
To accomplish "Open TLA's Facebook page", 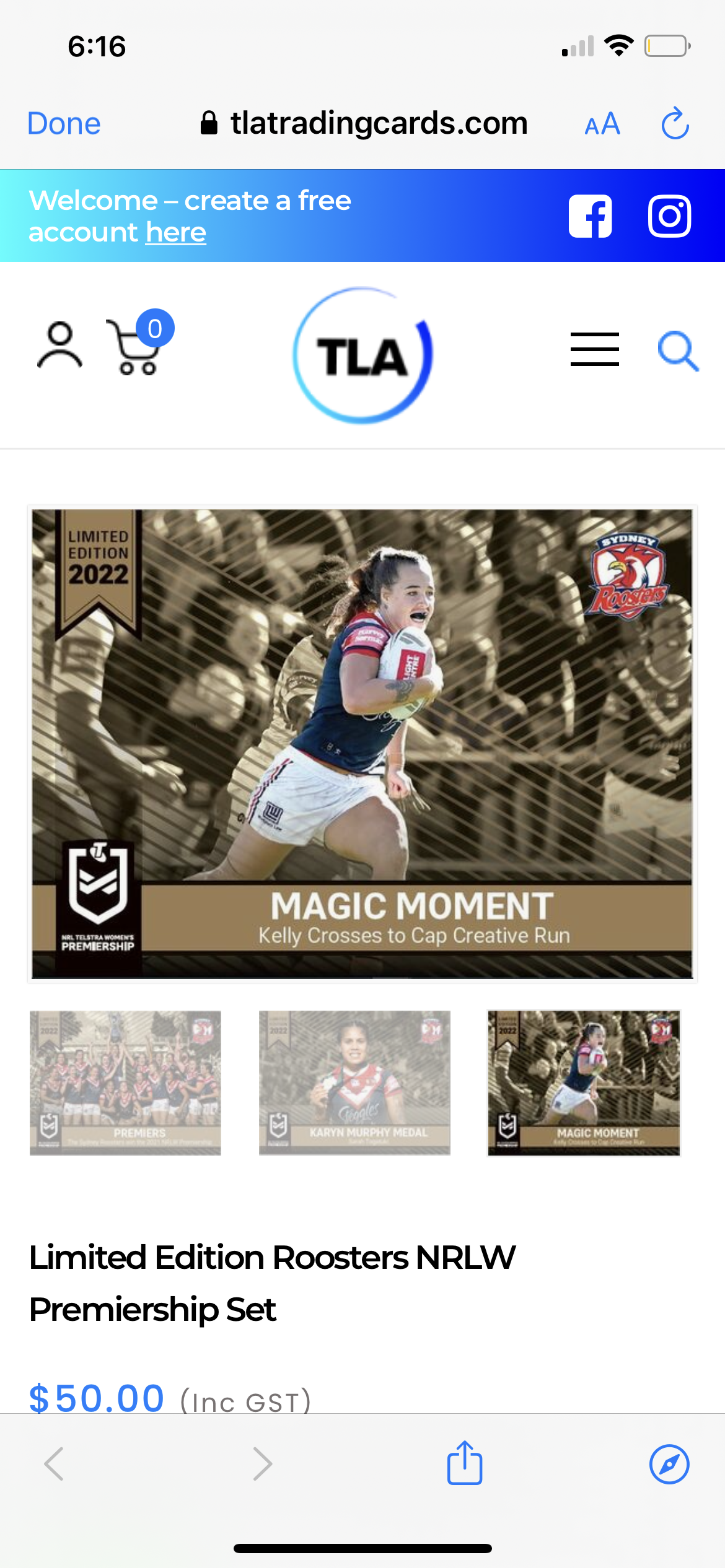I will [590, 216].
